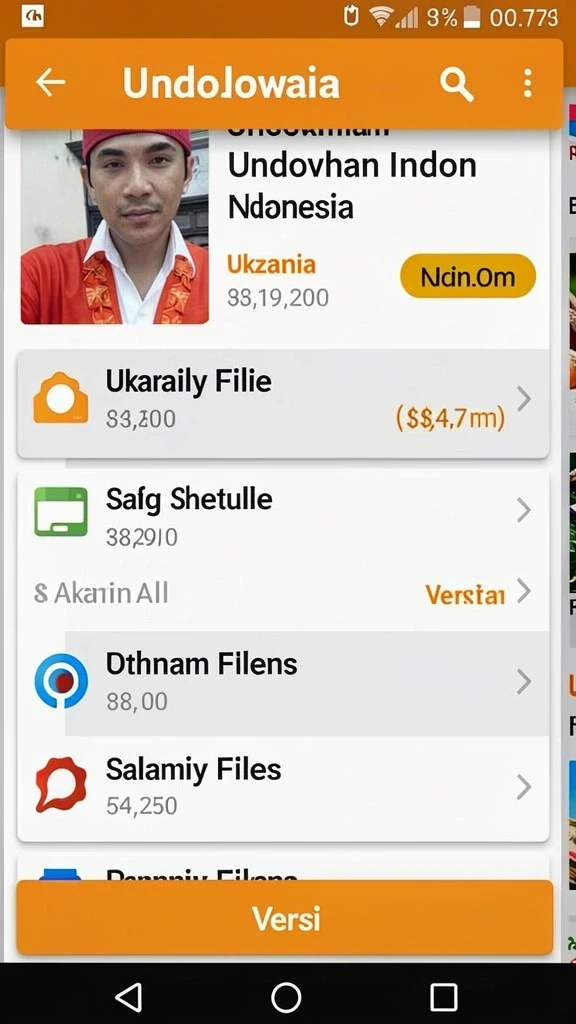Open the Salamiy Files row
The image size is (576, 1024).
tap(283, 788)
